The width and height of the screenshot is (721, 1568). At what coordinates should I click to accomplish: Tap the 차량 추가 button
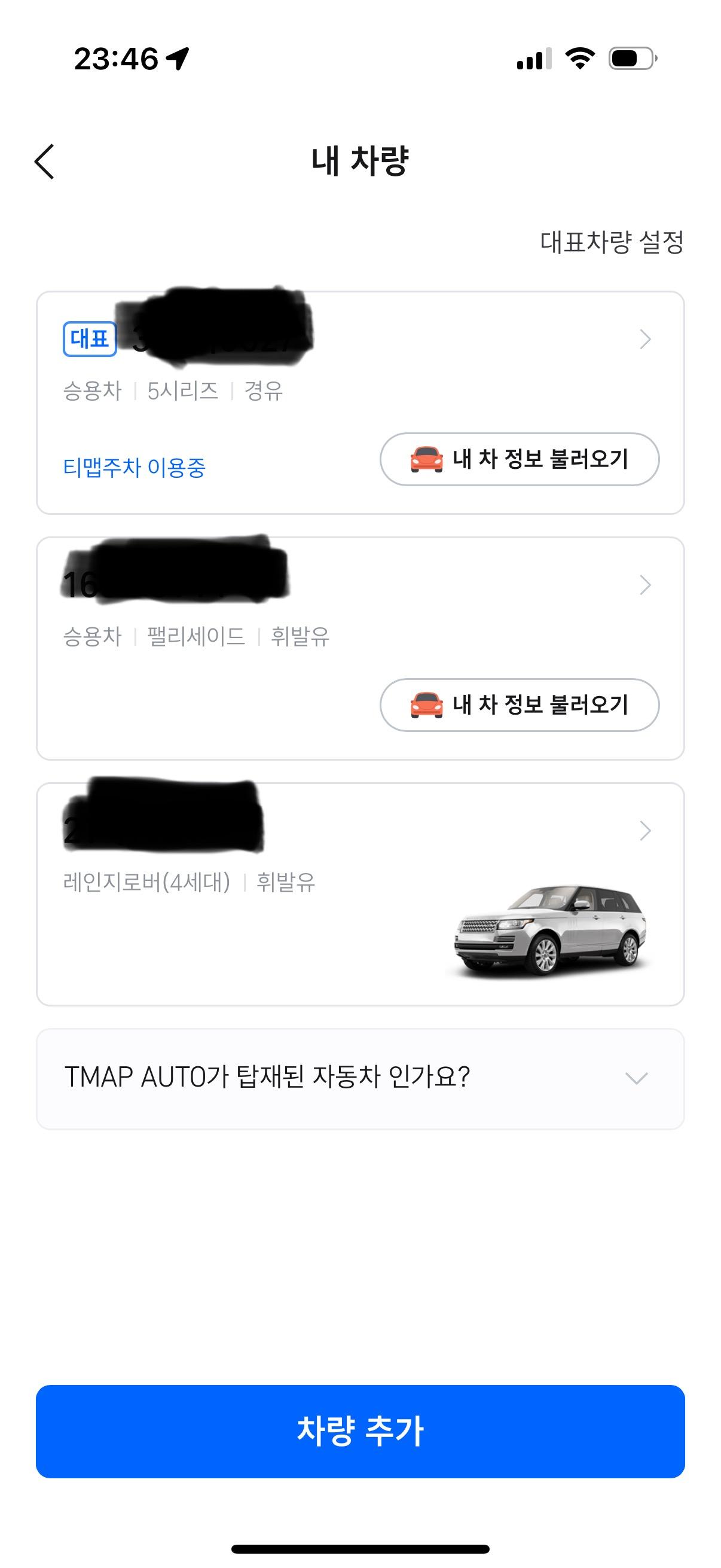click(x=360, y=1431)
